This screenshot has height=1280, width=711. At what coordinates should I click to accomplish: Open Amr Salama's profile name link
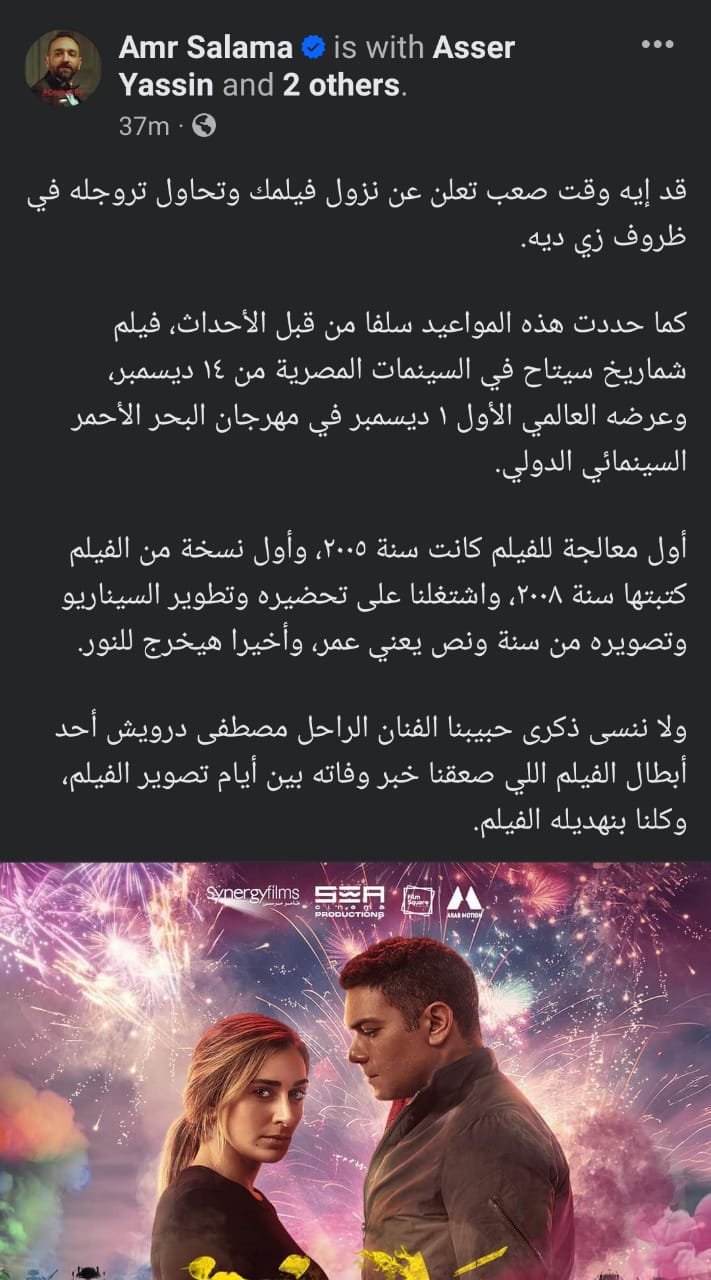[x=206, y=46]
